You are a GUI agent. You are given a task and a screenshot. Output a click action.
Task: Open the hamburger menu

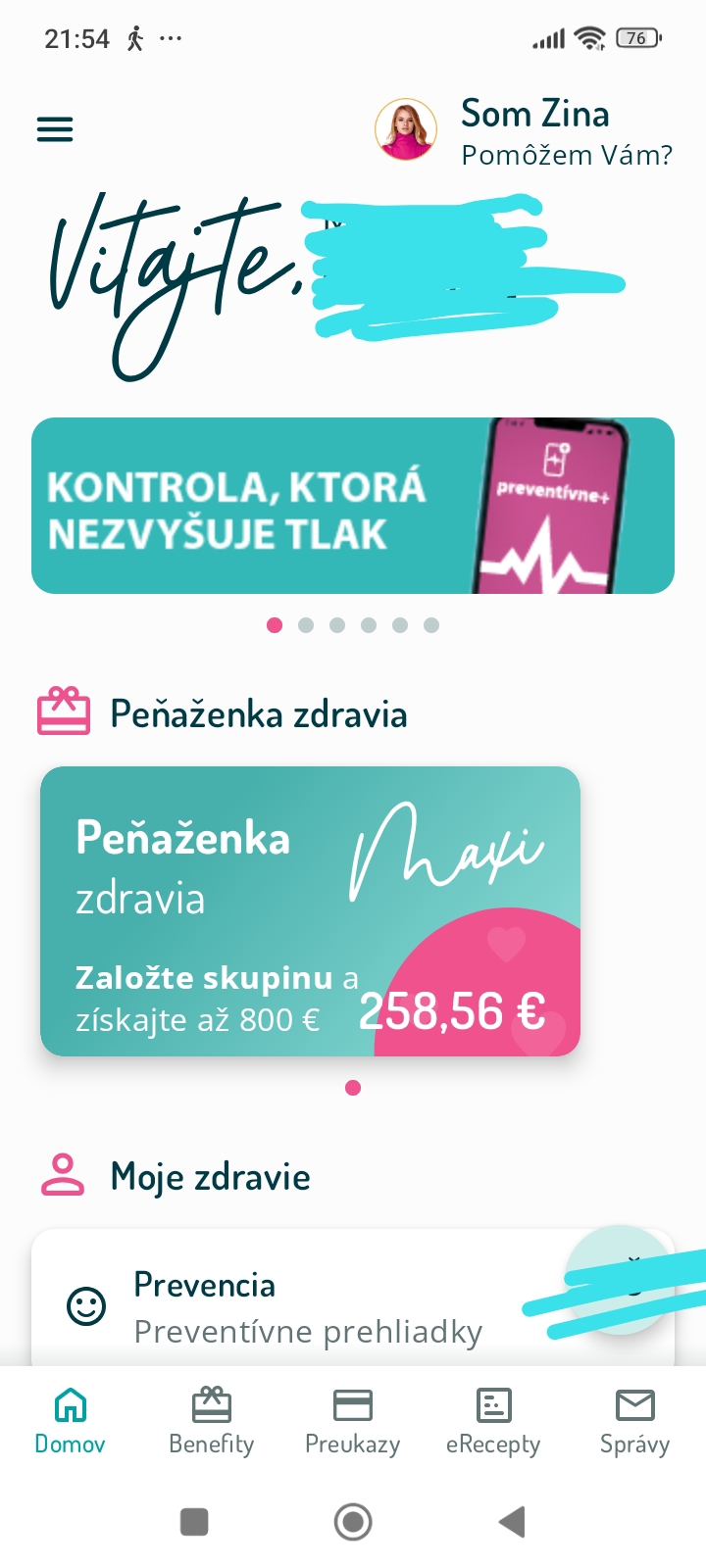coord(55,129)
